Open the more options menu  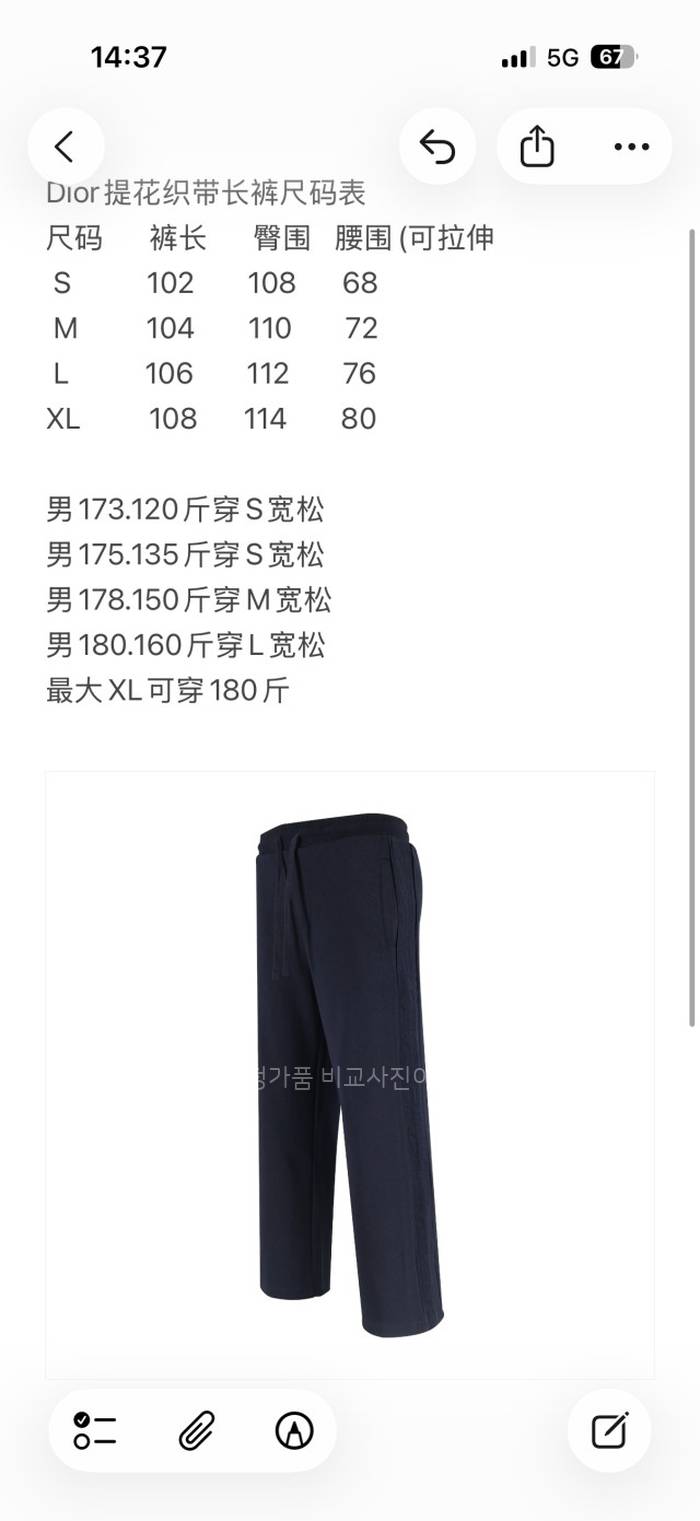[x=631, y=148]
